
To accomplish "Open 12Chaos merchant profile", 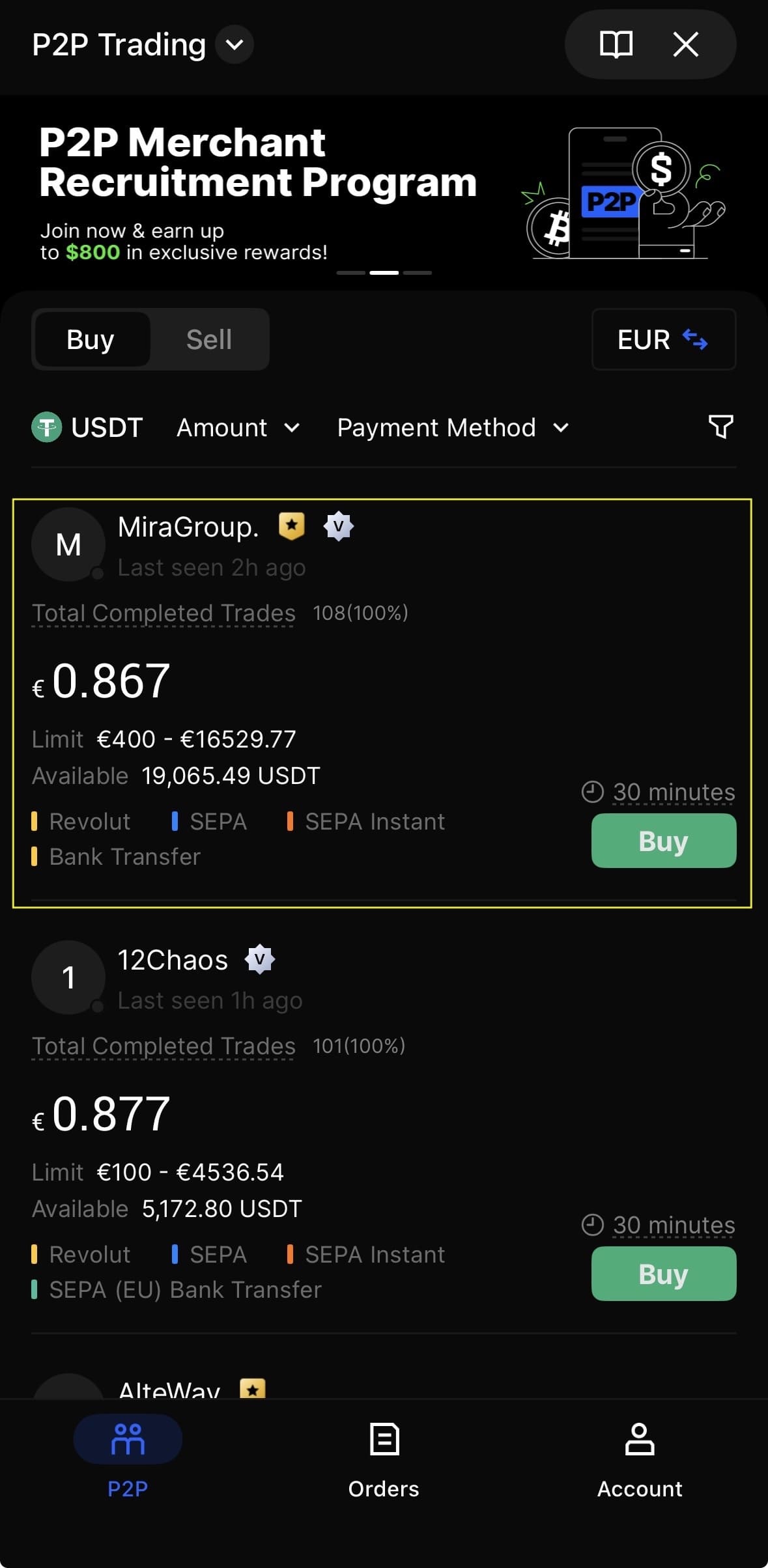I will tap(173, 960).
